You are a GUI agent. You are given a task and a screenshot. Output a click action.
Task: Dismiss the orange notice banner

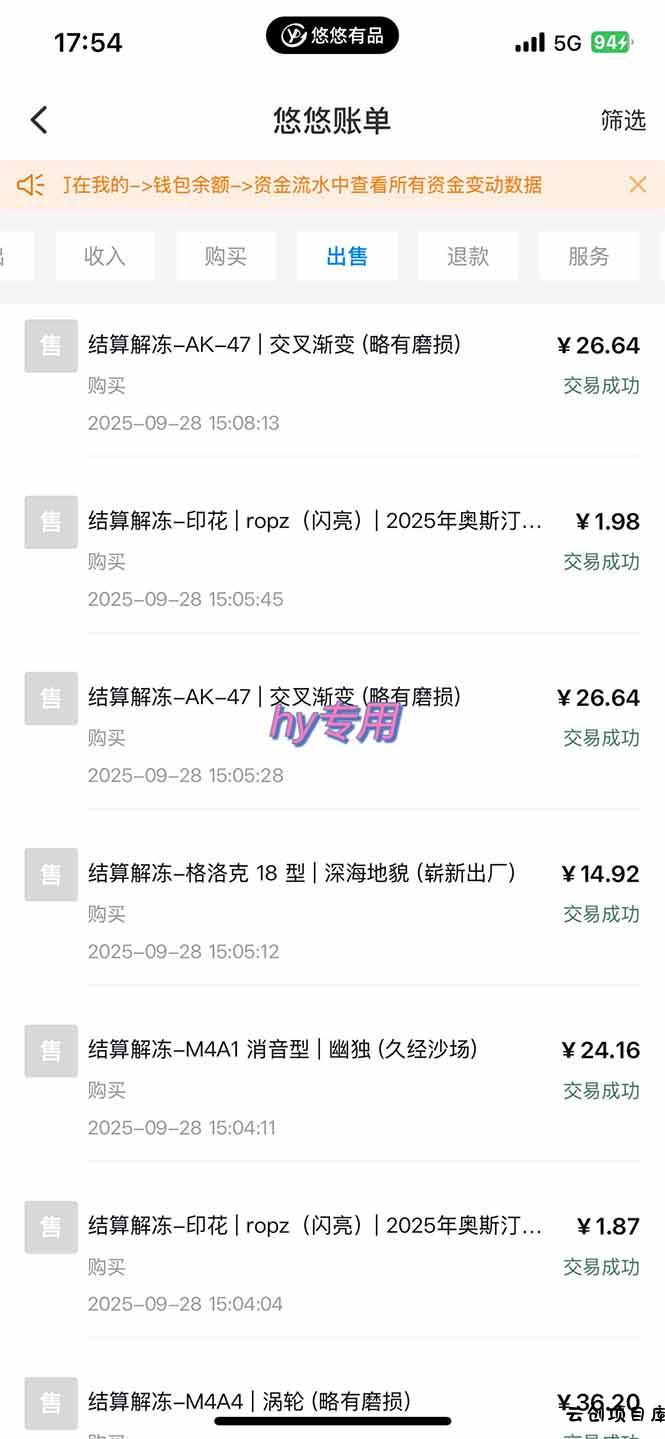(x=637, y=184)
